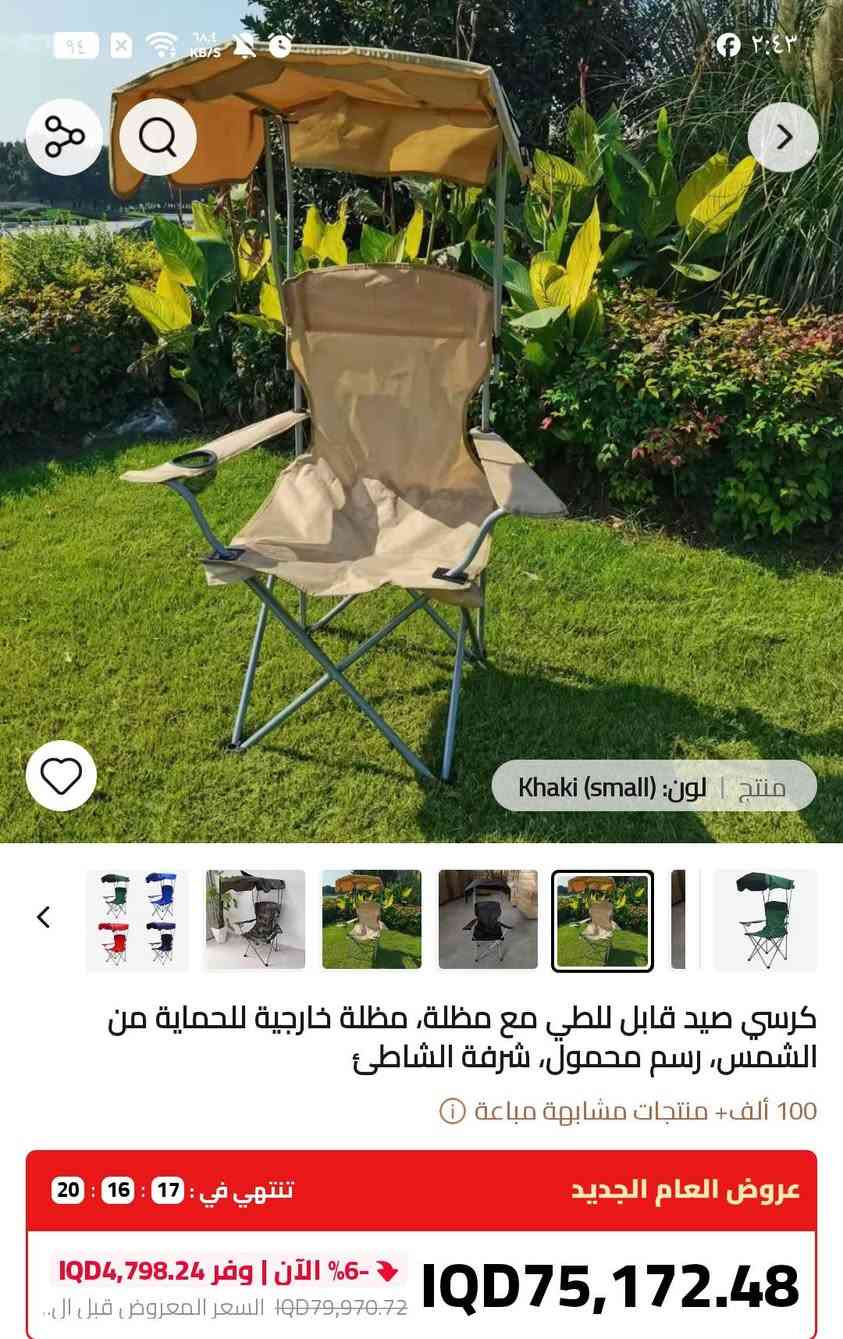Tap the muted notification bell icon
This screenshot has height=1339, width=843.
pyautogui.click(x=243, y=44)
